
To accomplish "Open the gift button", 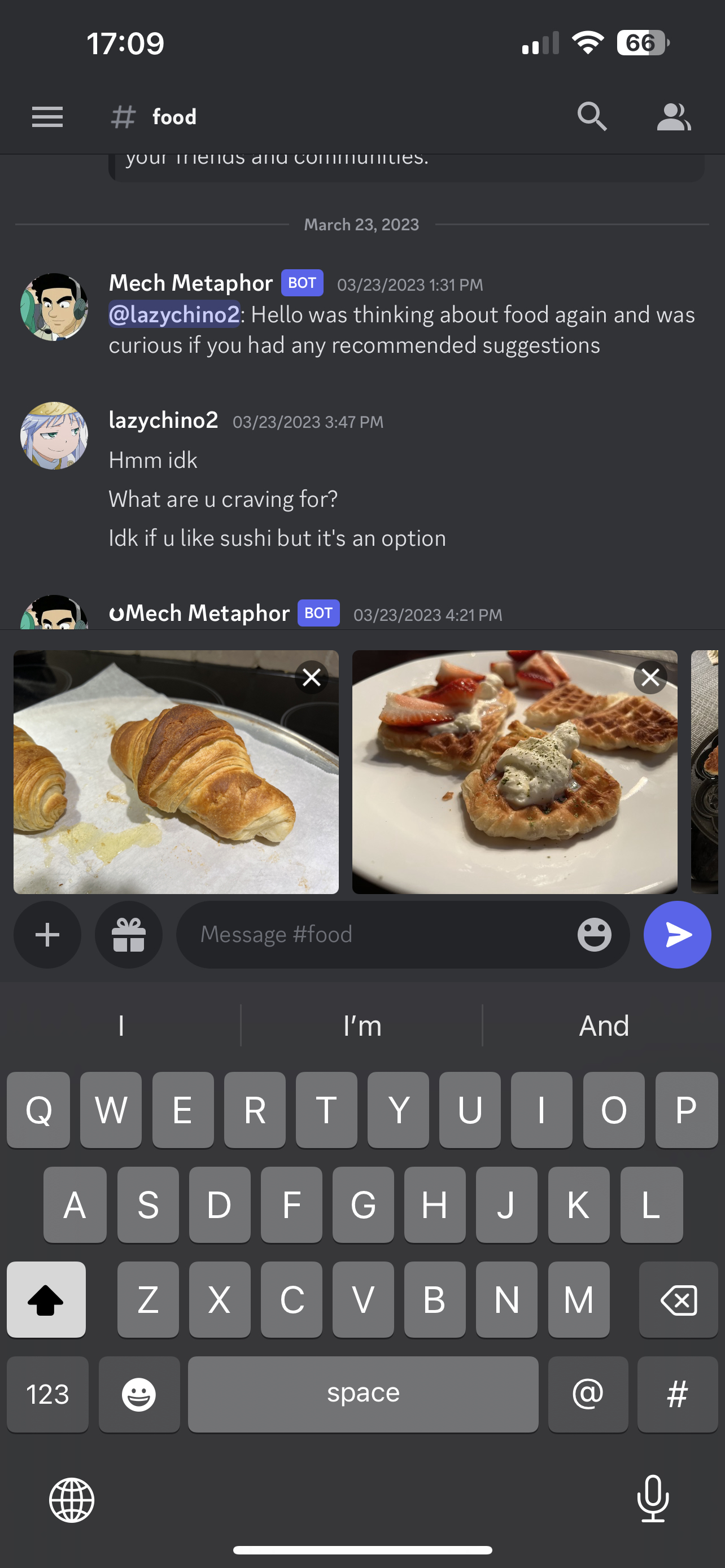I will tap(128, 934).
